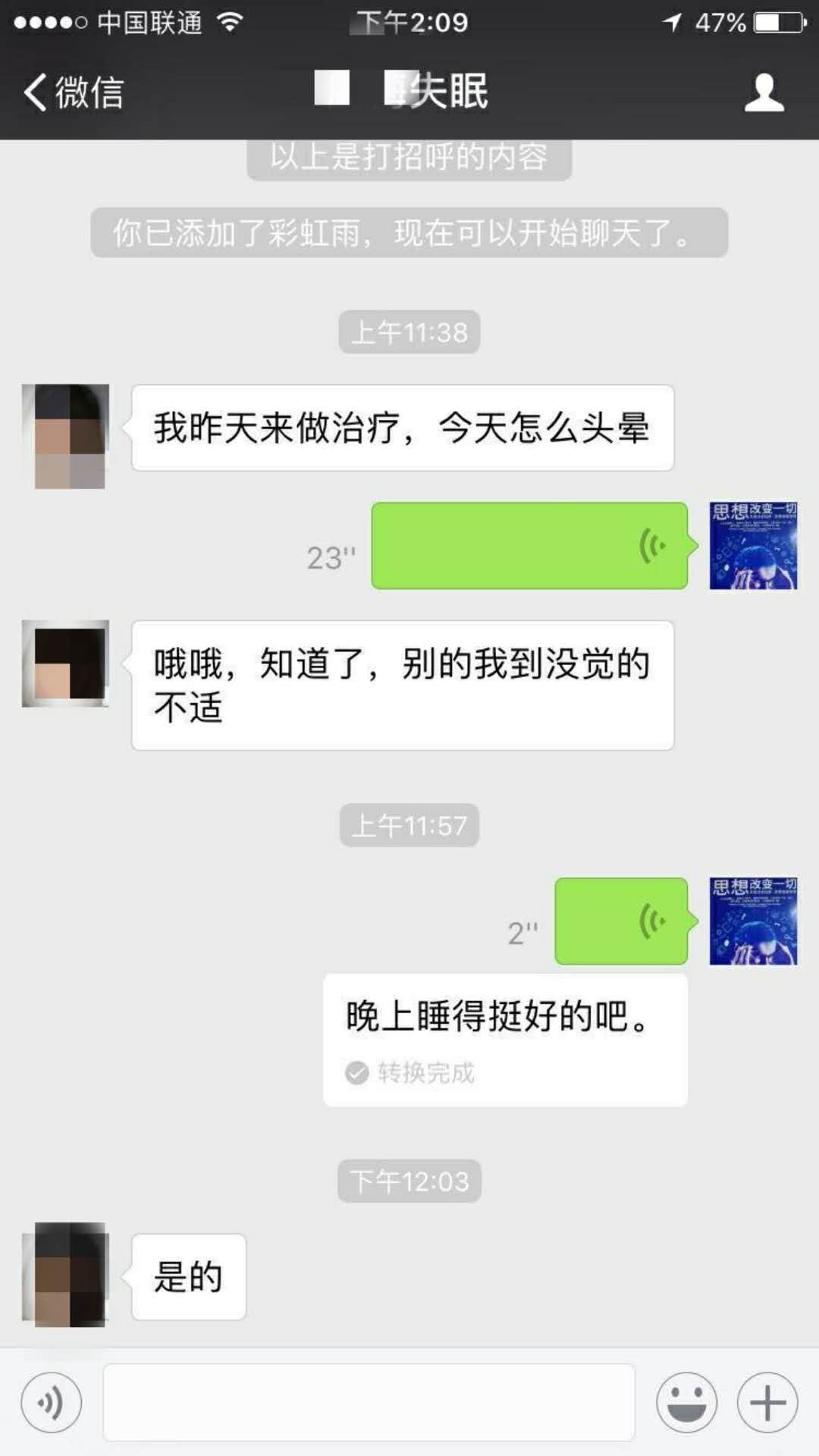819x1456 pixels.
Task: Play the 23-second voice message
Action: click(529, 545)
